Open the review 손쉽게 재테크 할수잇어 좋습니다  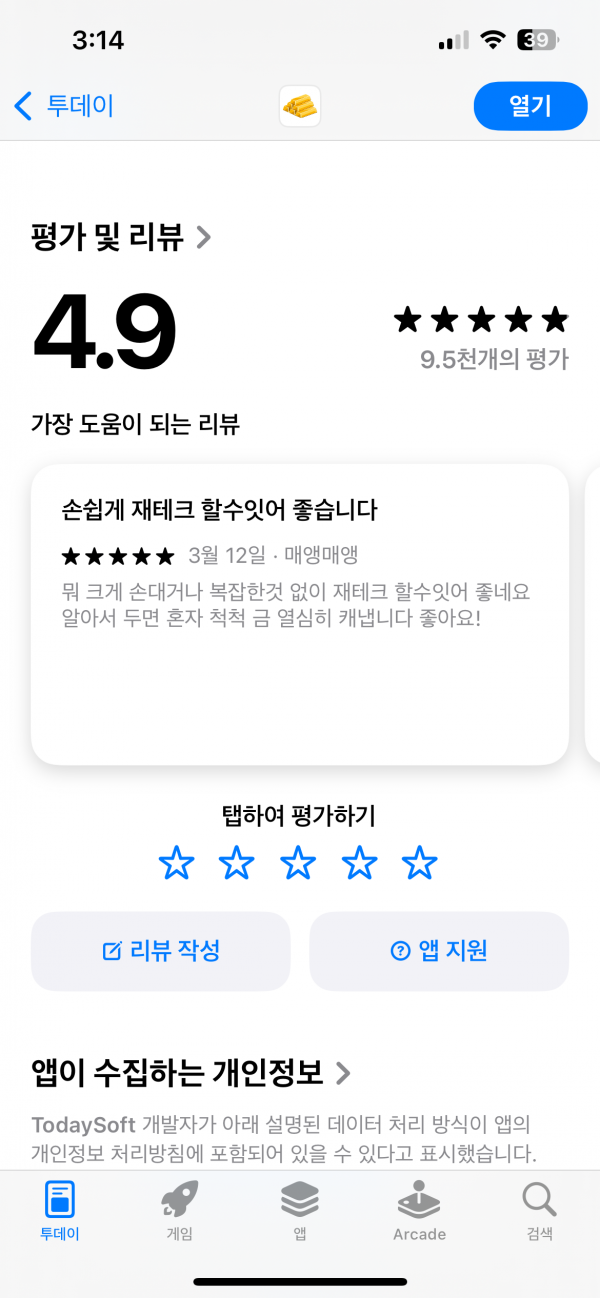pos(300,614)
